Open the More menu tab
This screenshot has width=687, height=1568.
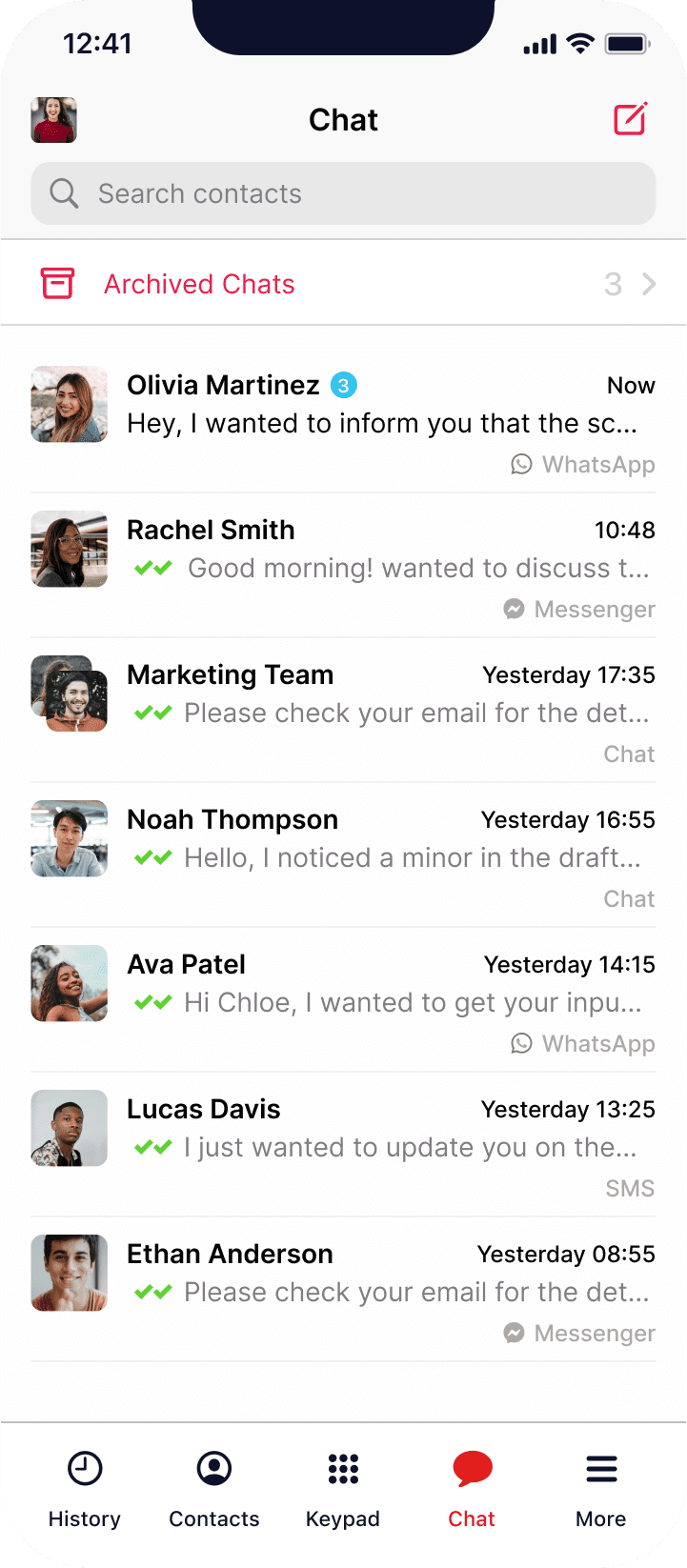click(601, 1490)
